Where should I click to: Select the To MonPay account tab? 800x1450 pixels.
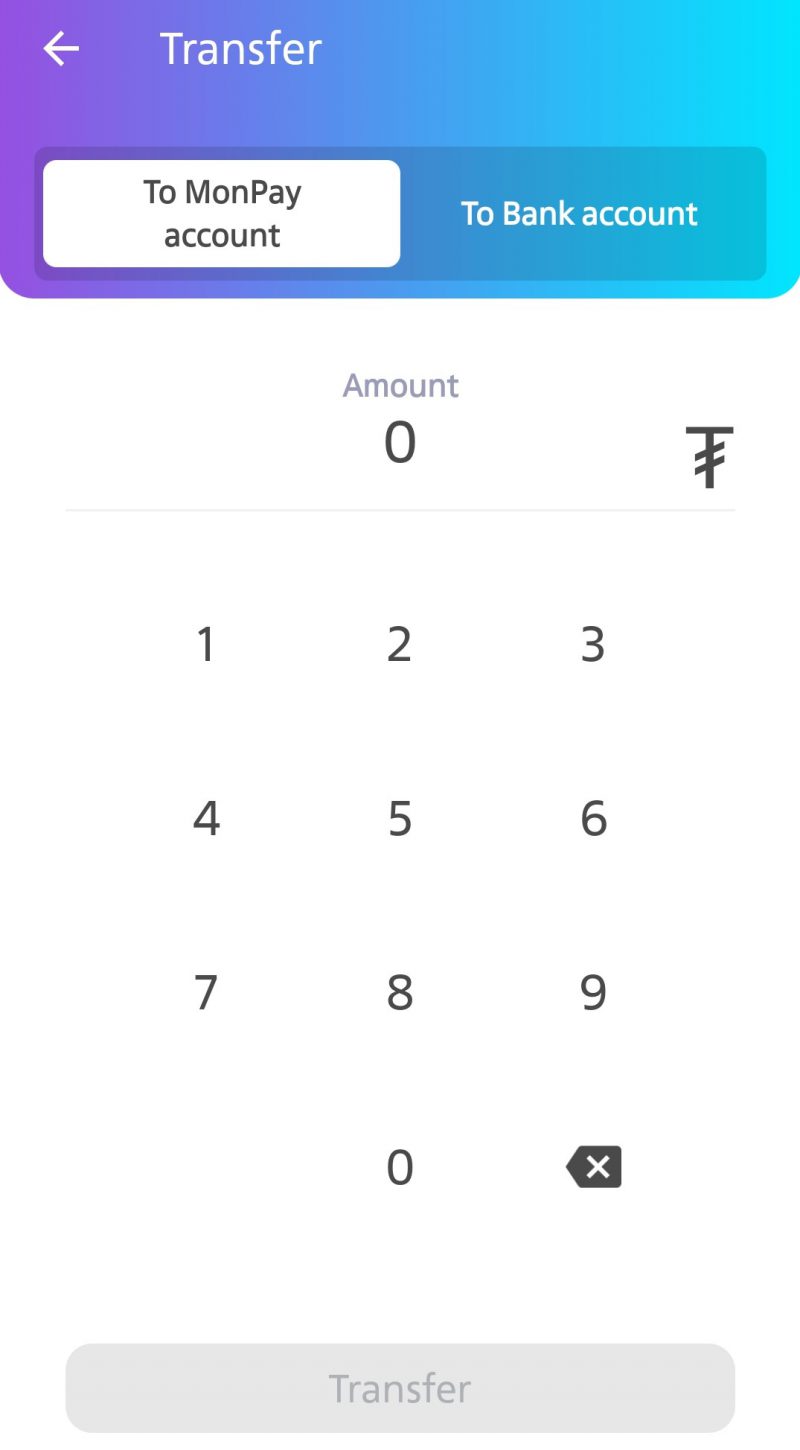(x=221, y=213)
